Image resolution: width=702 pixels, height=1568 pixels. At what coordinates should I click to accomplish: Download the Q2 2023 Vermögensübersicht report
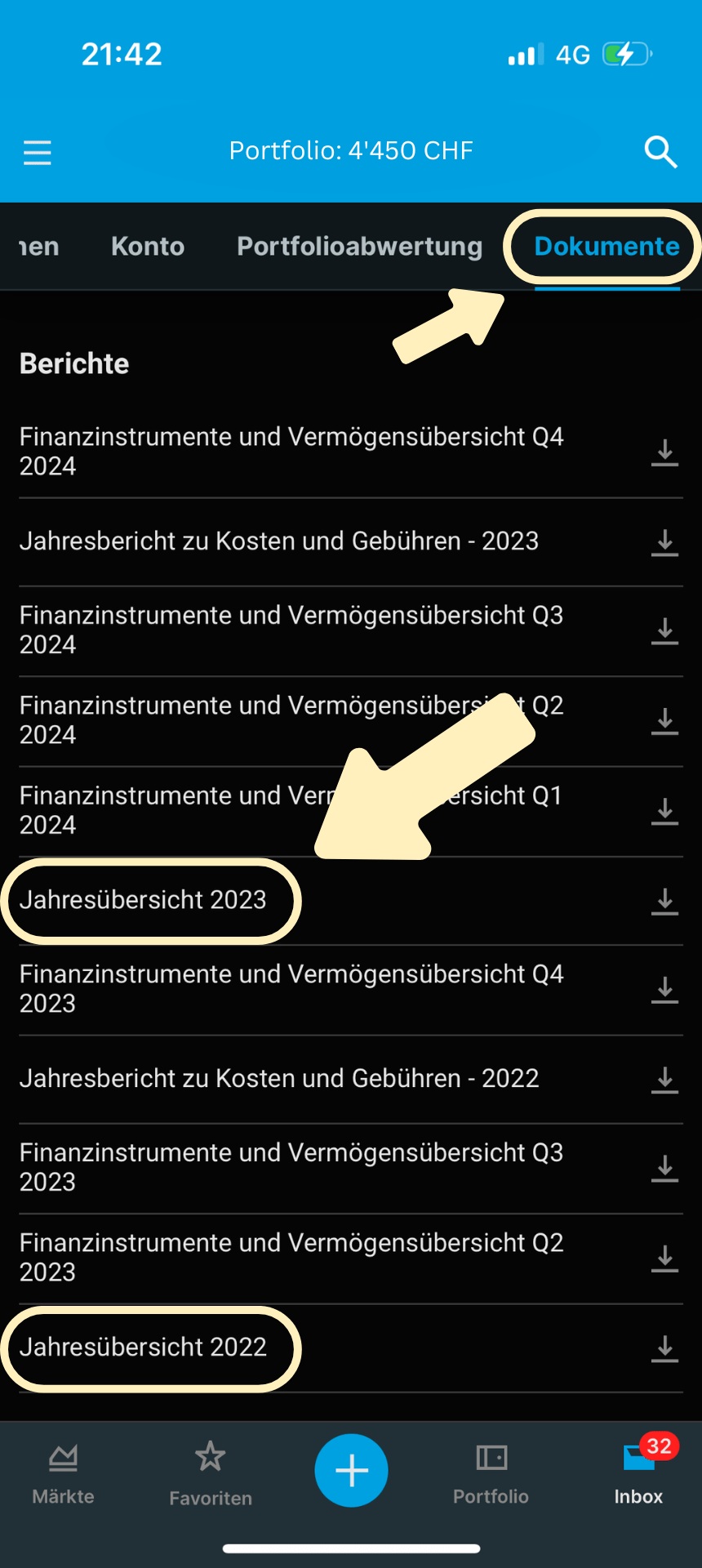coord(665,1258)
